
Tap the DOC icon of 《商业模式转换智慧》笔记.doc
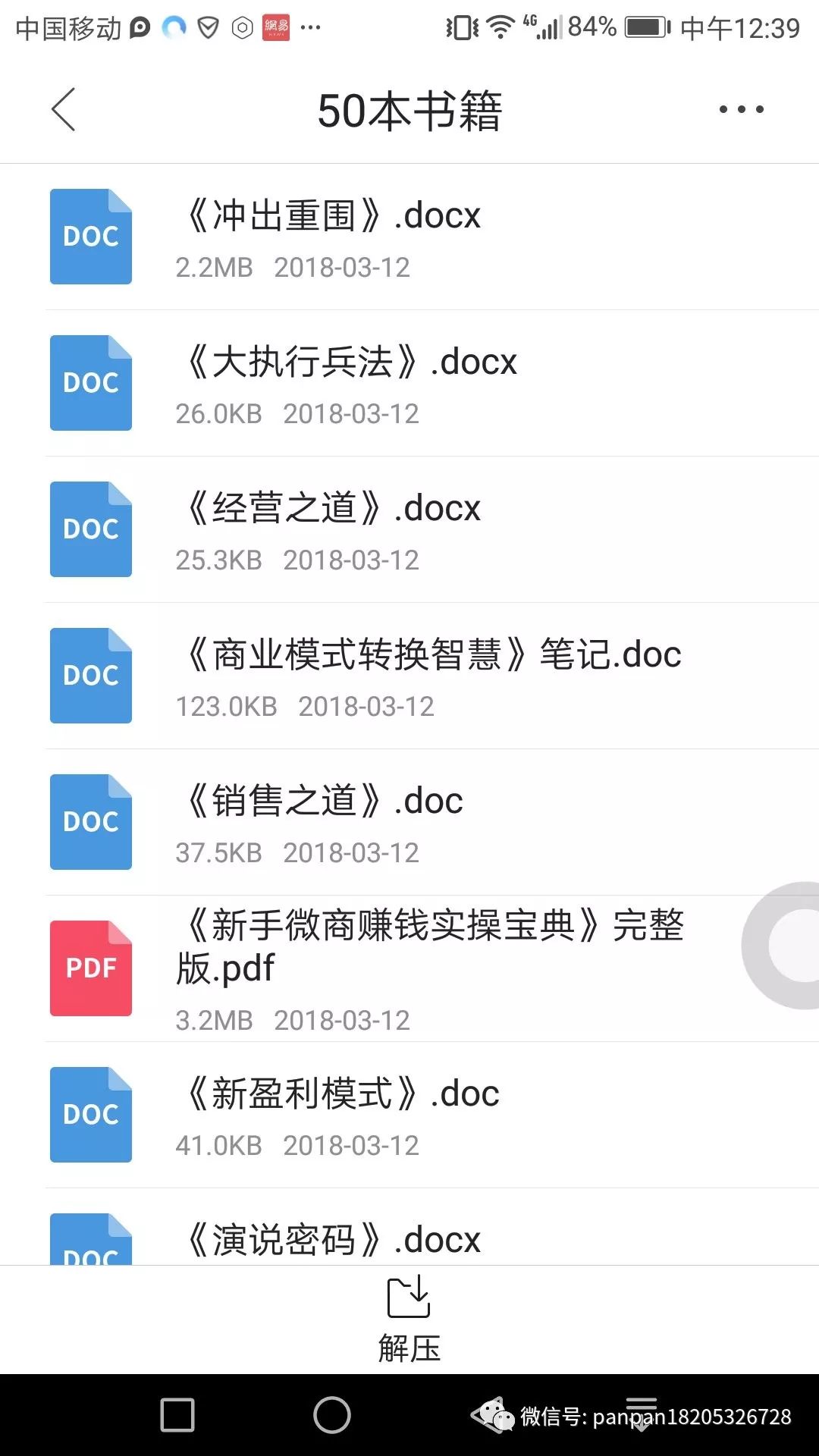[x=90, y=675]
